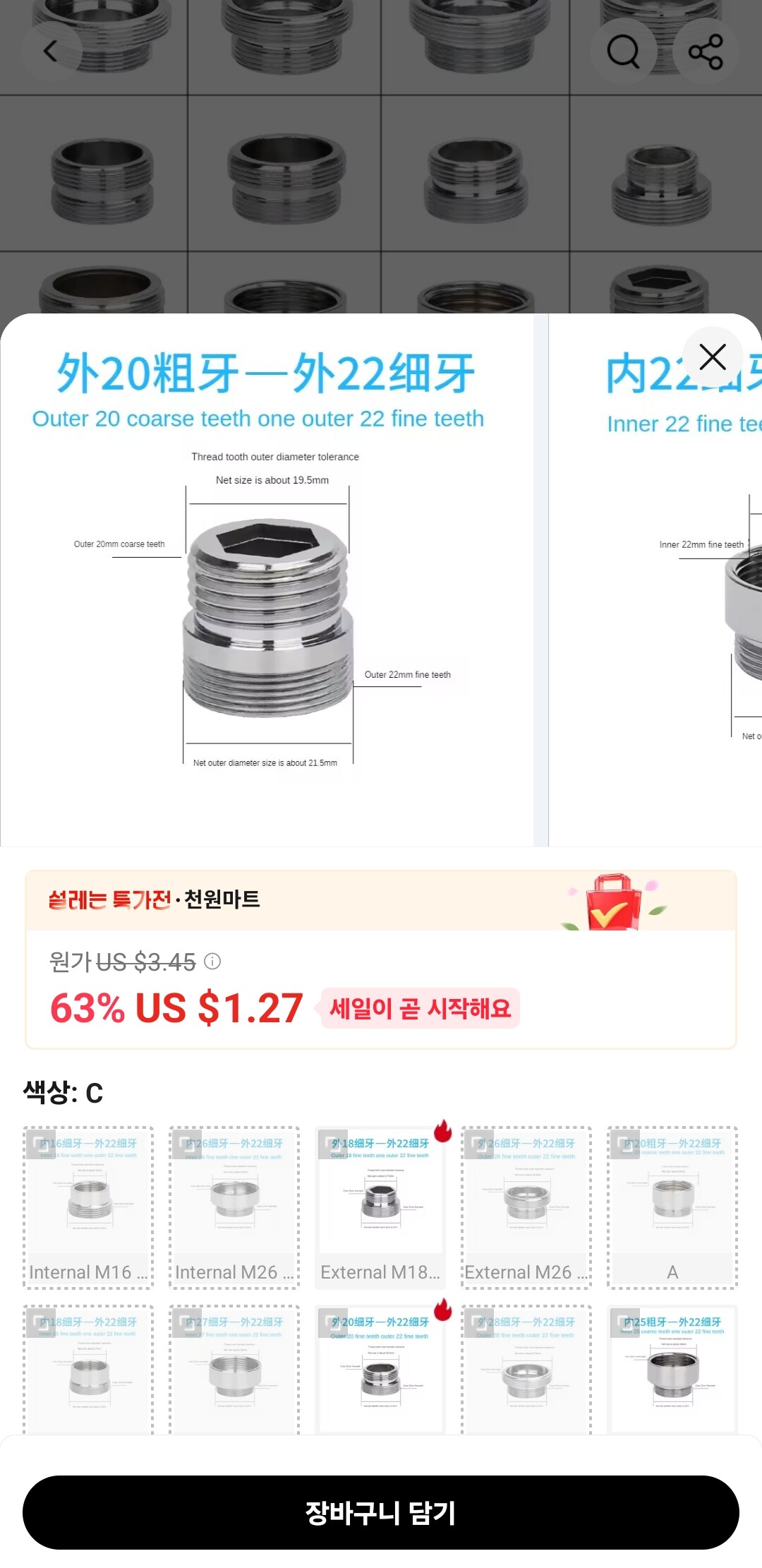Screen dimensions: 762x1568
Task: Select variant A
Action: [672, 1207]
